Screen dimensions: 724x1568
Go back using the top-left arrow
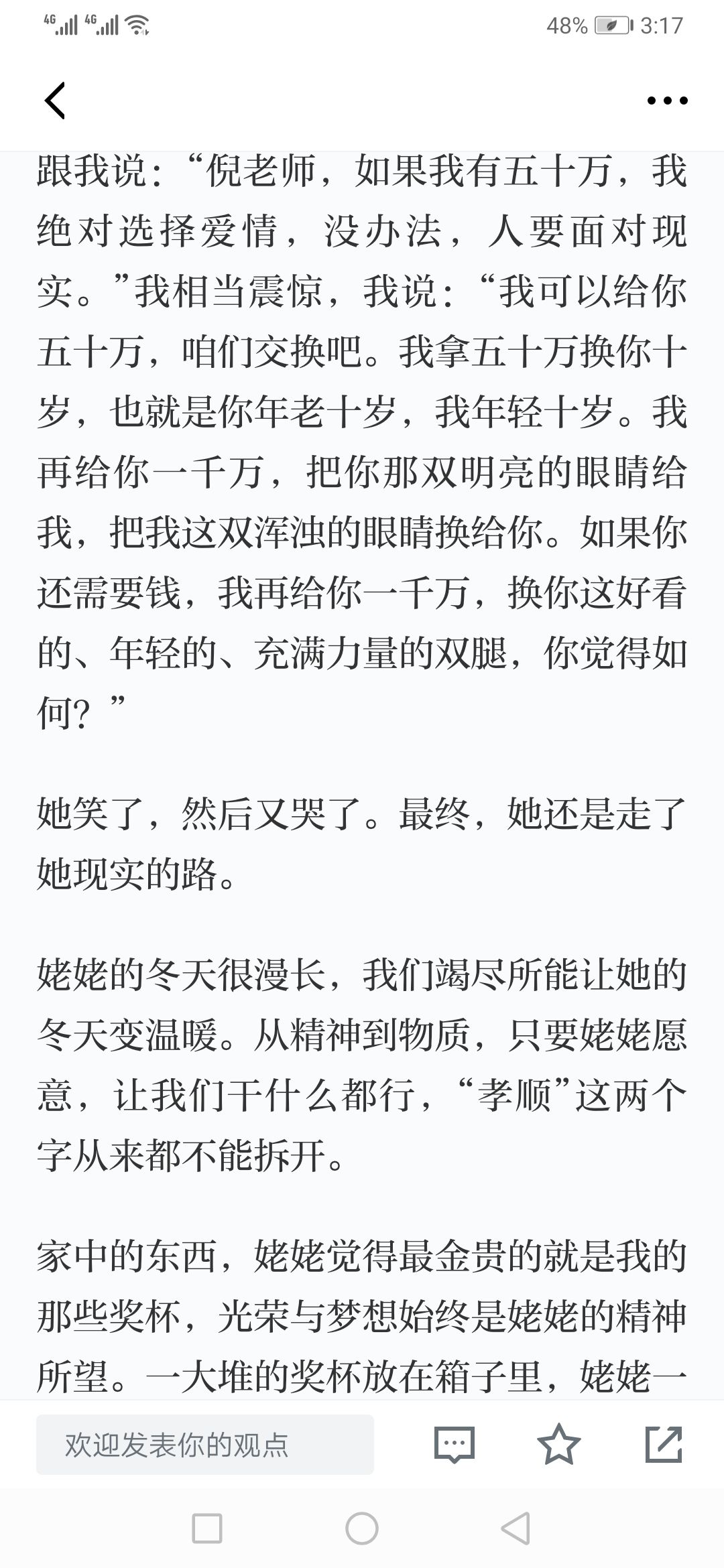pyautogui.click(x=55, y=101)
